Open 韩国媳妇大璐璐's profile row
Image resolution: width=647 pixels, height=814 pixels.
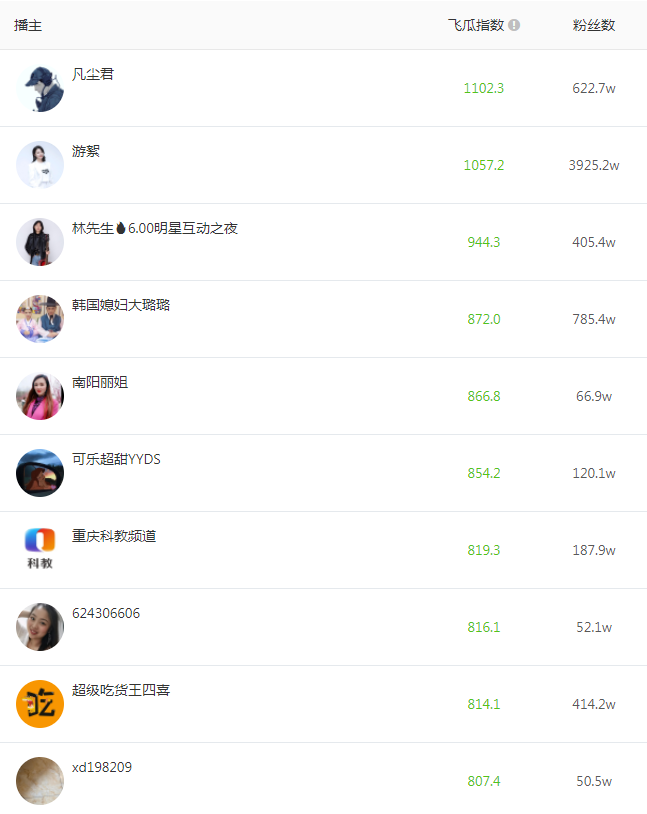[120, 305]
